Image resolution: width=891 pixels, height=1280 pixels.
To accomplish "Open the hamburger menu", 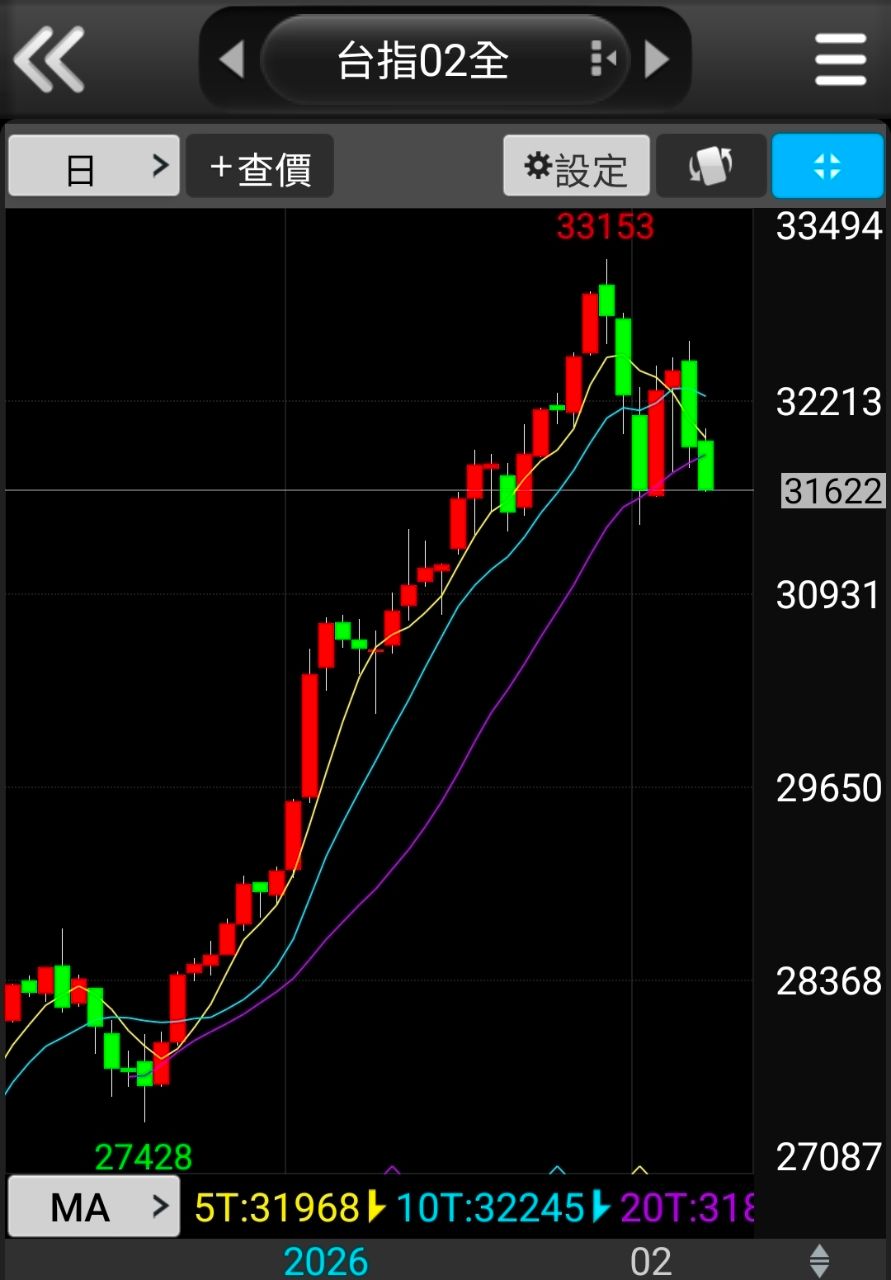I will [x=840, y=60].
